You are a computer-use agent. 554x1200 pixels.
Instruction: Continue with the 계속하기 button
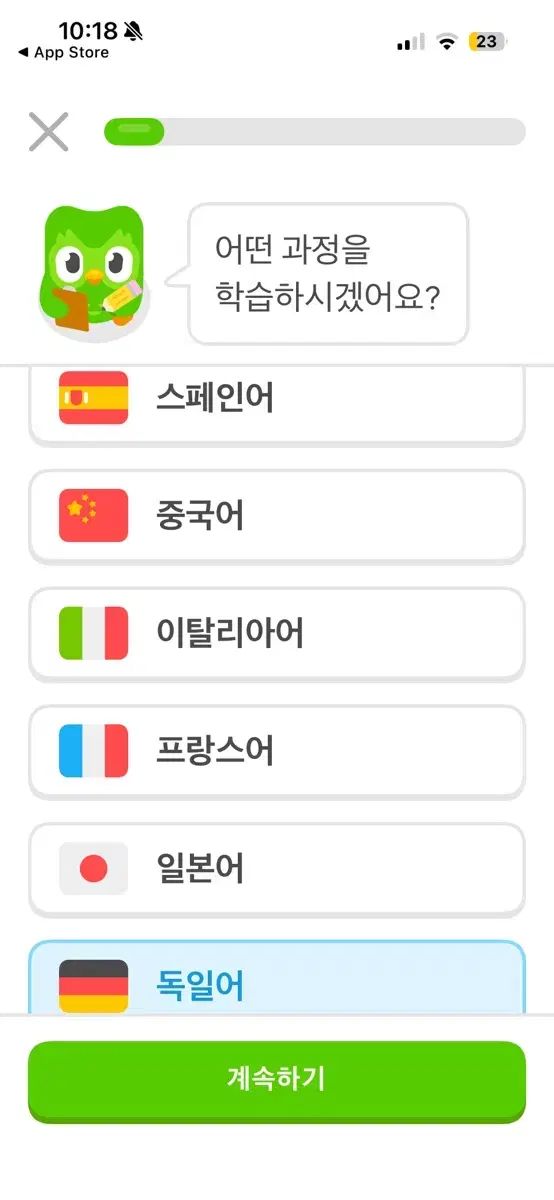pos(277,1081)
